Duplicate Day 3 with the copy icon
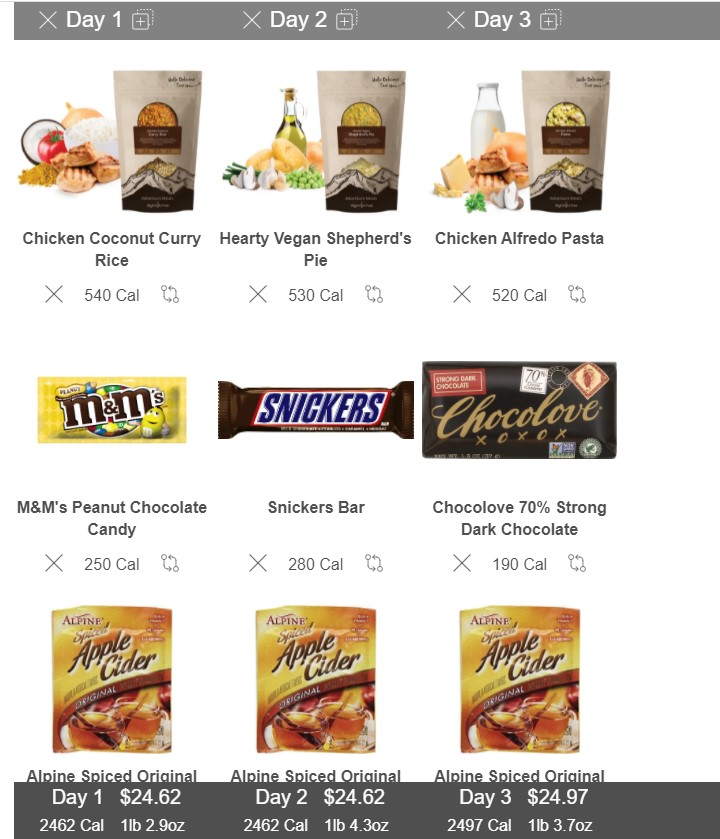The height and width of the screenshot is (839, 720). click(551, 20)
